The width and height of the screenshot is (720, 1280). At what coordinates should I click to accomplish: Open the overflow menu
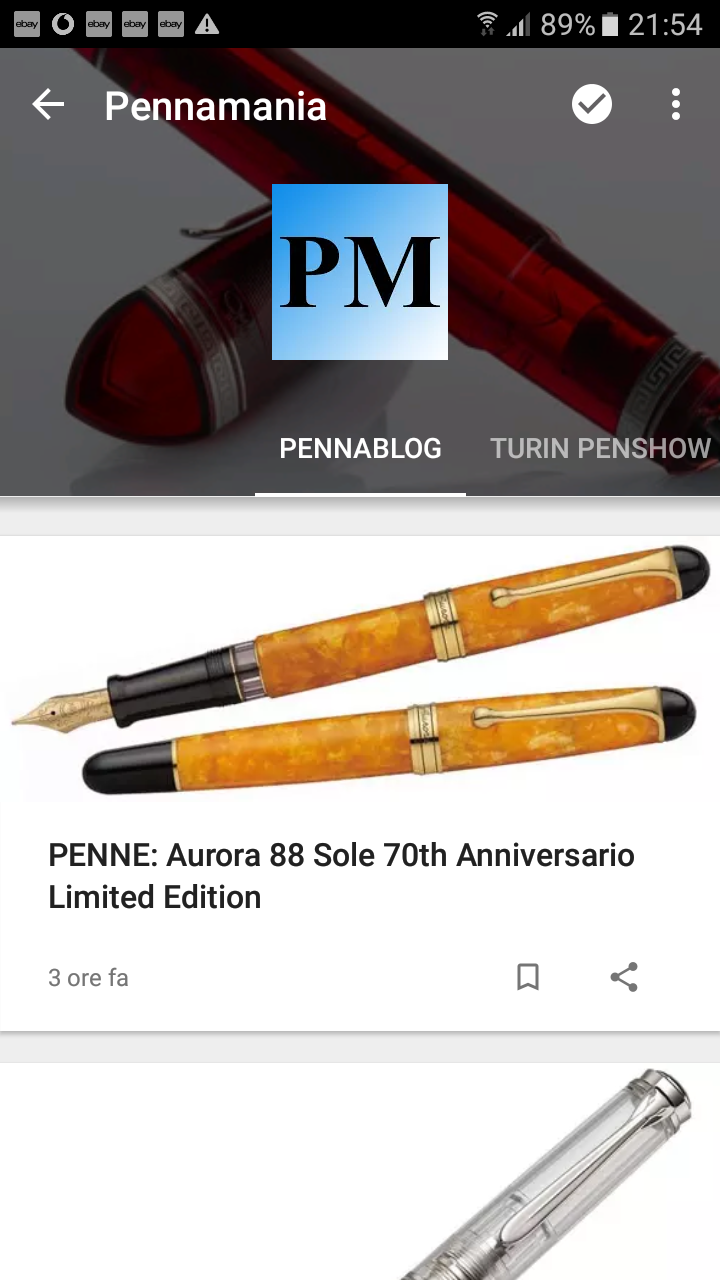[676, 105]
